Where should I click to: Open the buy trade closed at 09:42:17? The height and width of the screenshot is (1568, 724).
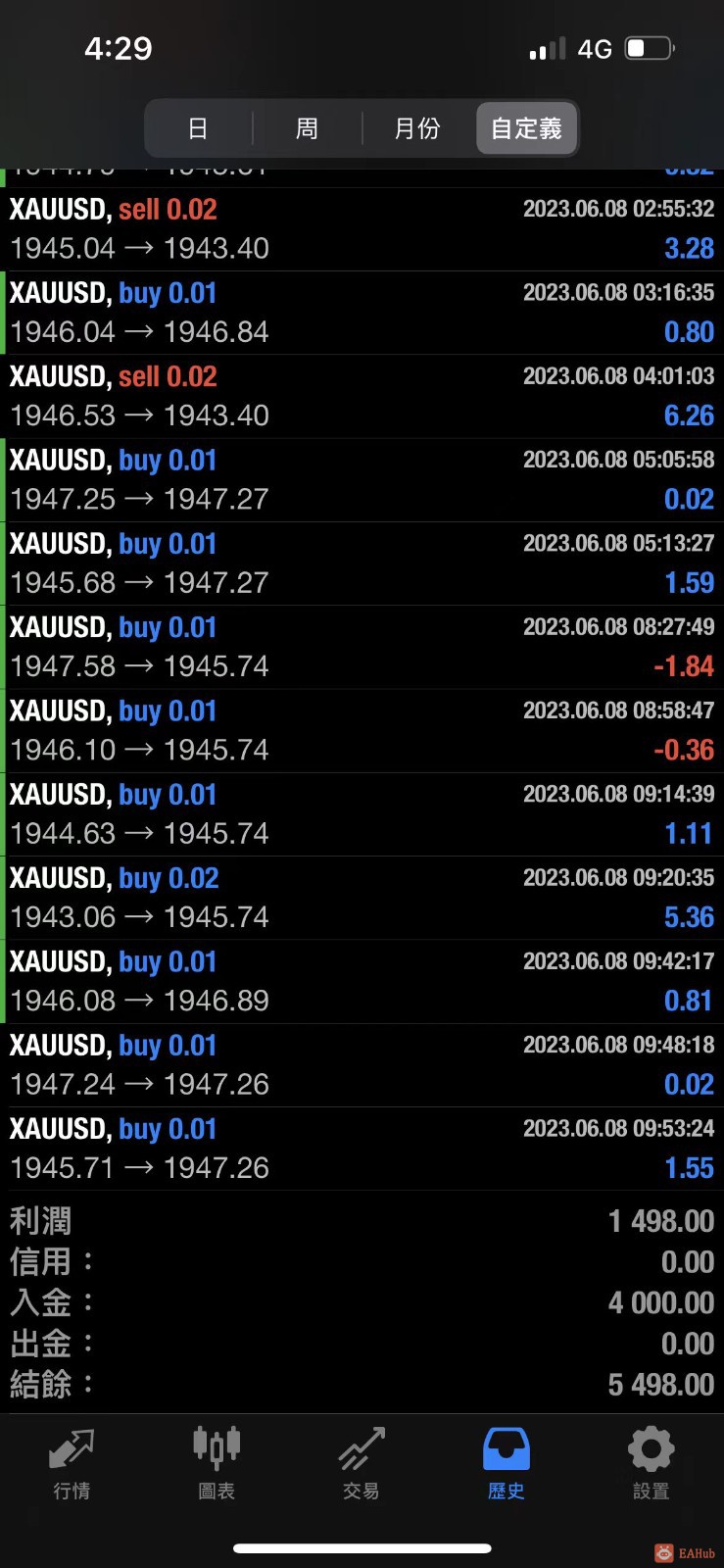click(x=362, y=981)
